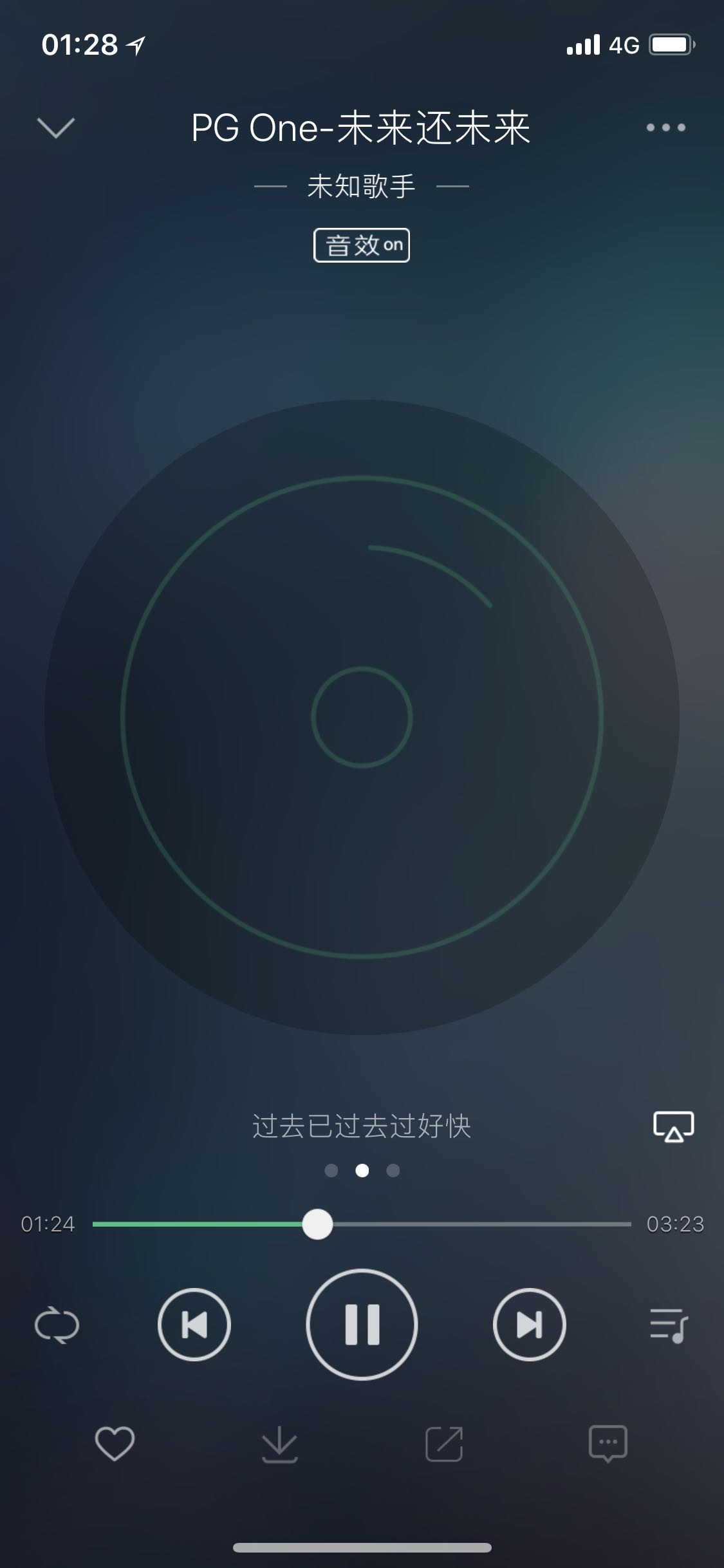Open the current playlist queue
Screen dimensions: 724x1568
[x=669, y=1325]
